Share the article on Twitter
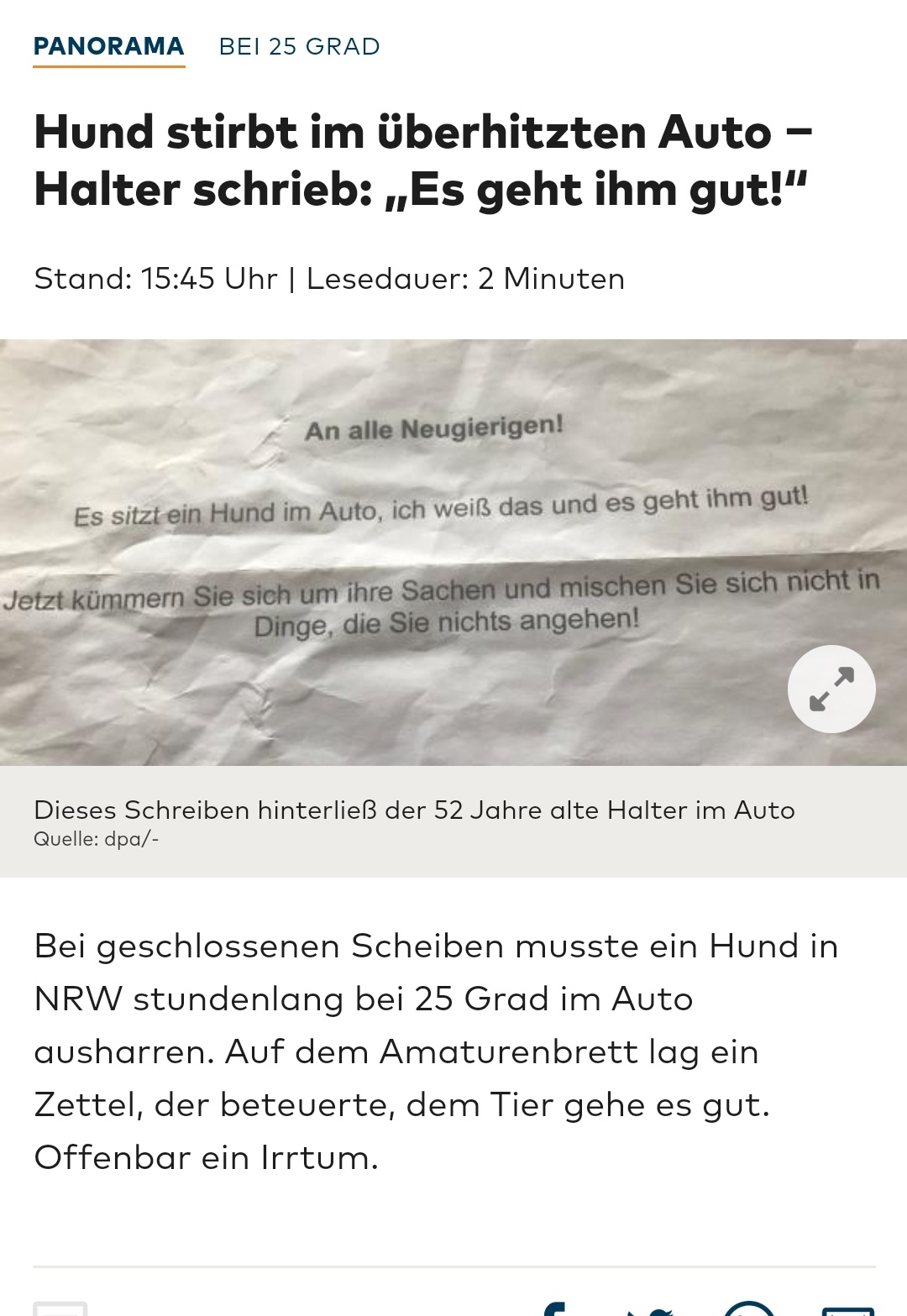Screen dimensions: 907x1316 pyautogui.click(x=650, y=1310)
